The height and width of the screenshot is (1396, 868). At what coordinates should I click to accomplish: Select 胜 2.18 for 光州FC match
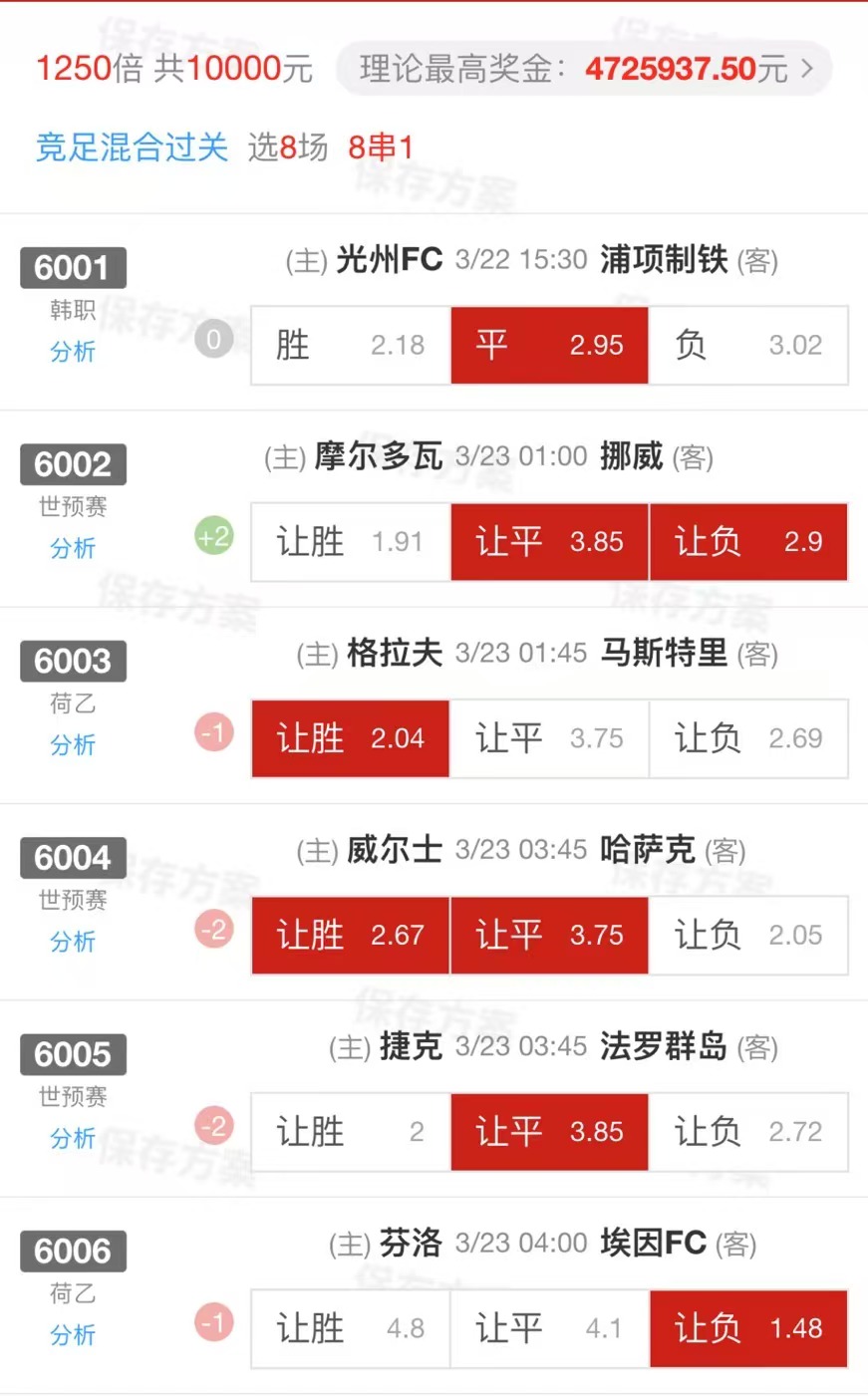[351, 345]
